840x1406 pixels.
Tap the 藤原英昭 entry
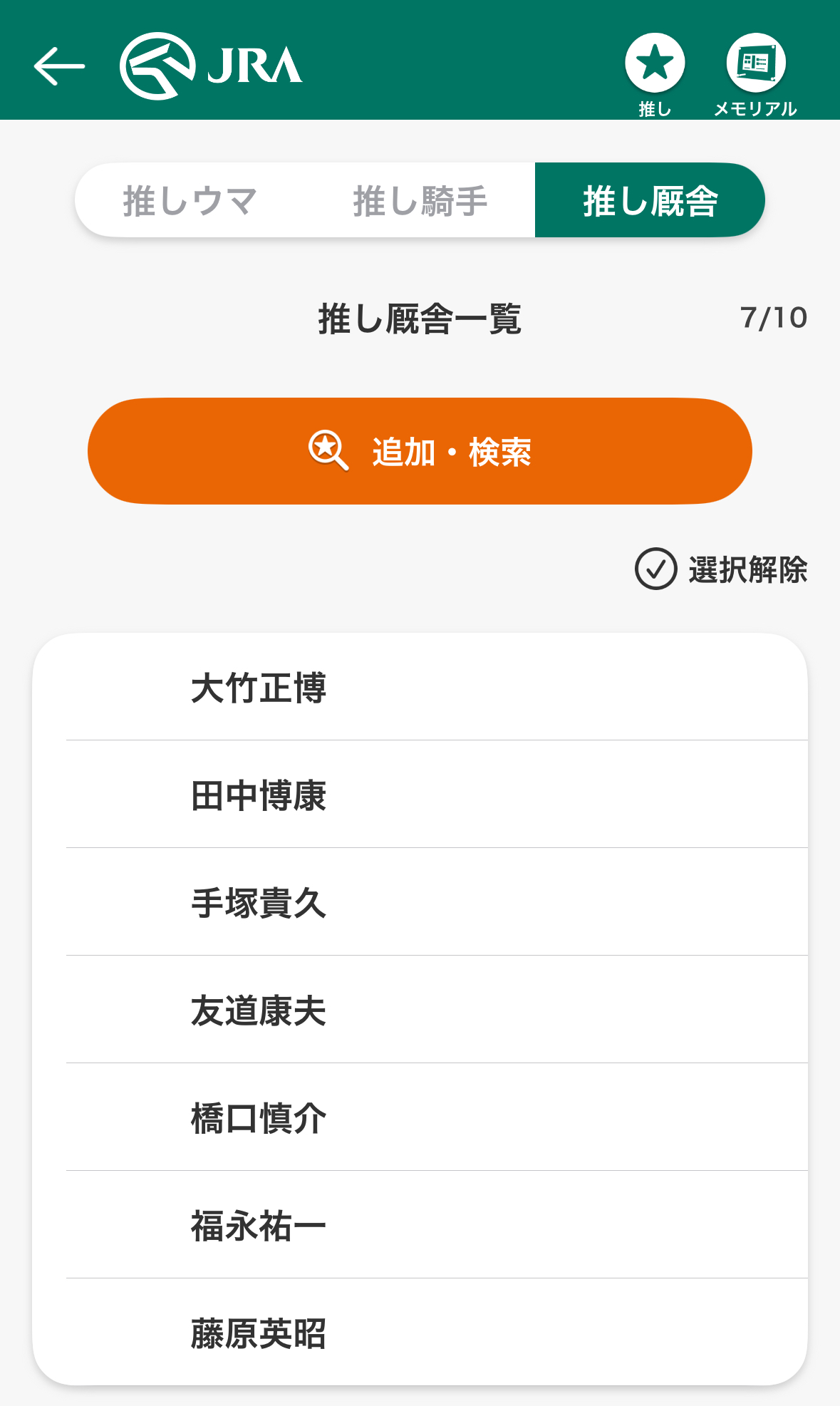click(420, 1333)
